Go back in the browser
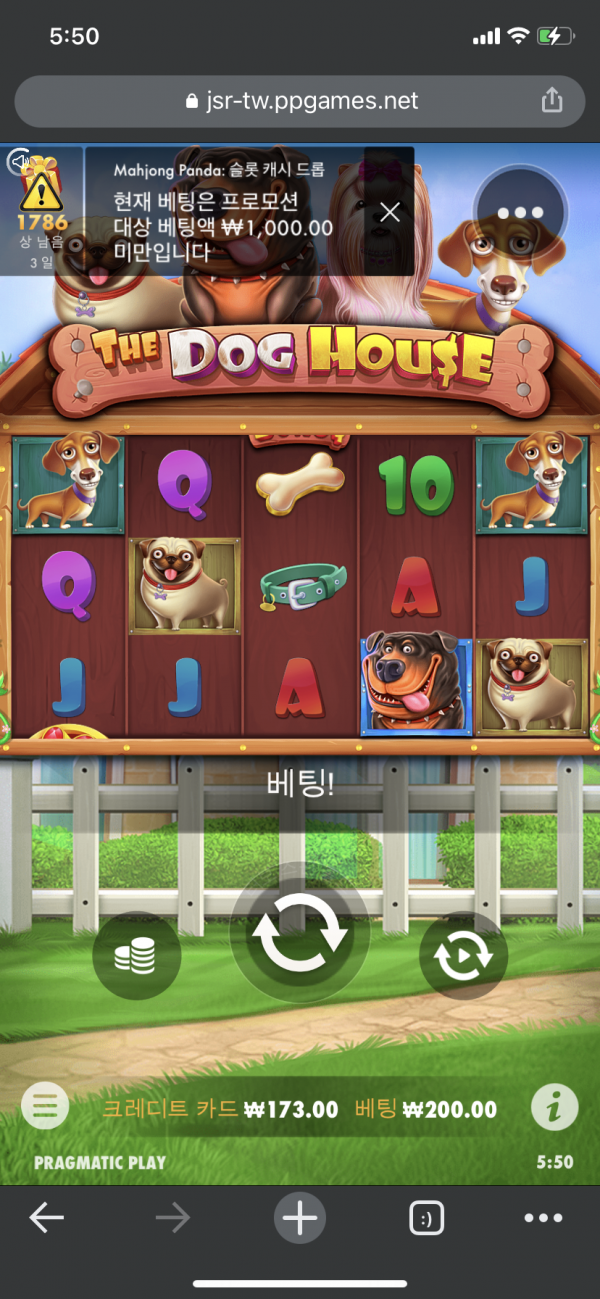Image resolution: width=600 pixels, height=1299 pixels. [x=47, y=1217]
